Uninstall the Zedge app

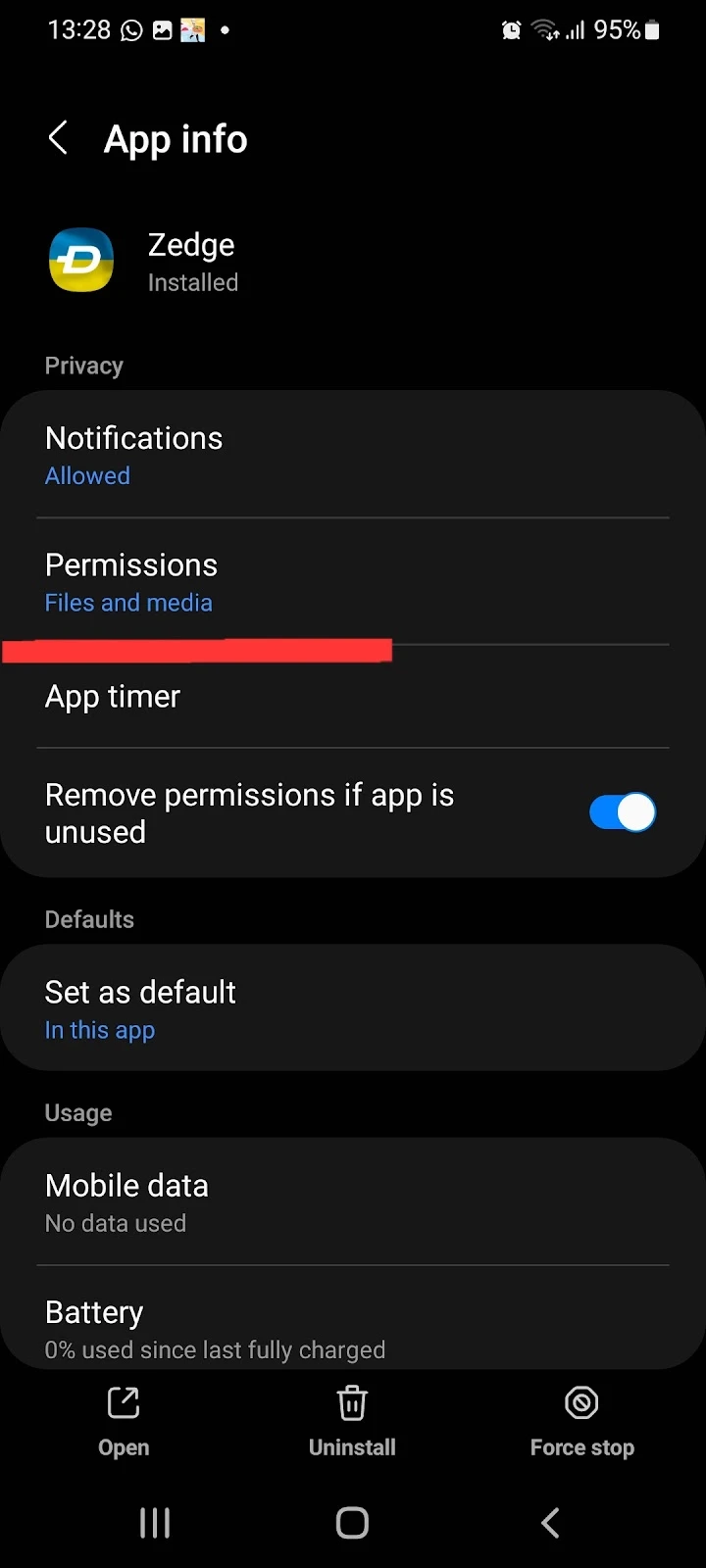pyautogui.click(x=352, y=1422)
